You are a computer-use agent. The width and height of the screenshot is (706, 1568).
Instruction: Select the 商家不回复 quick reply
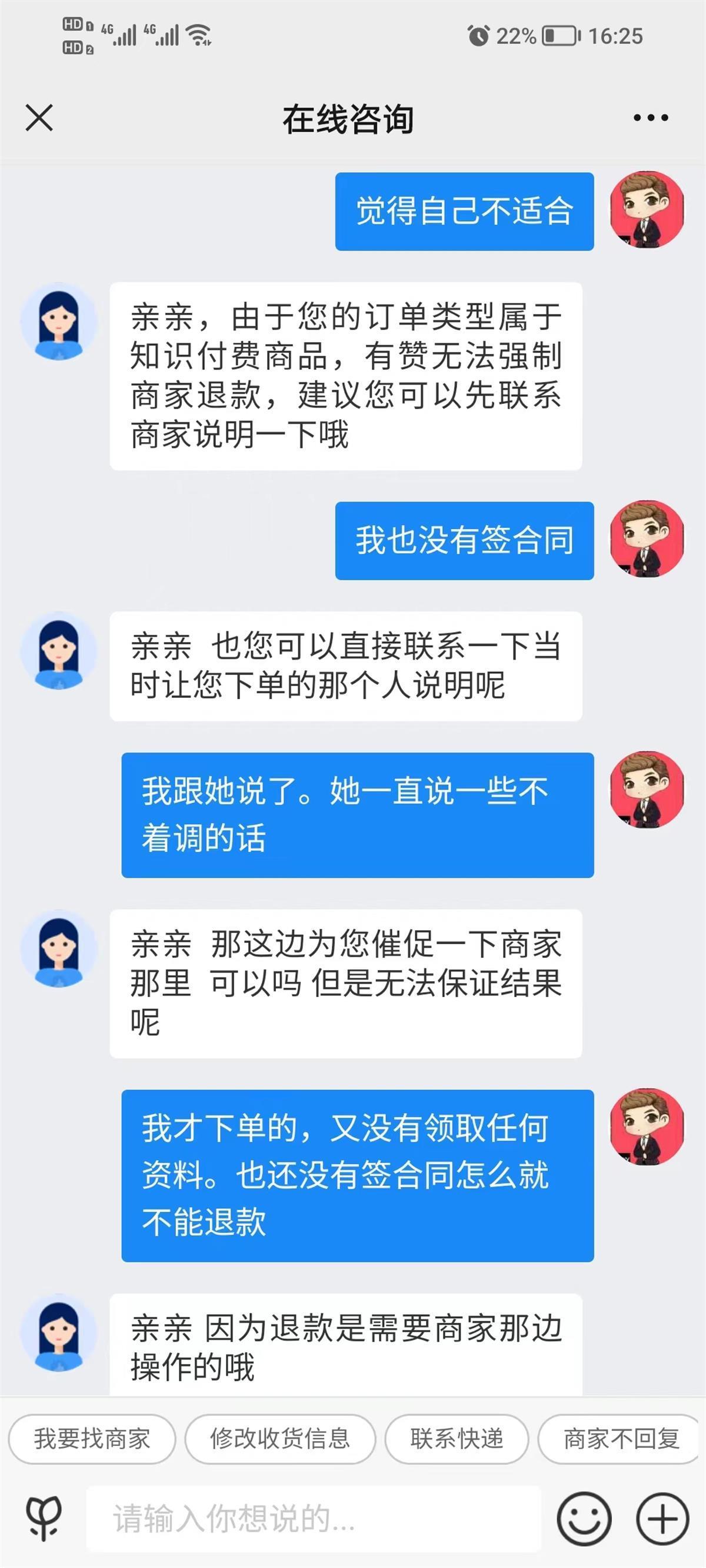coord(620,1439)
